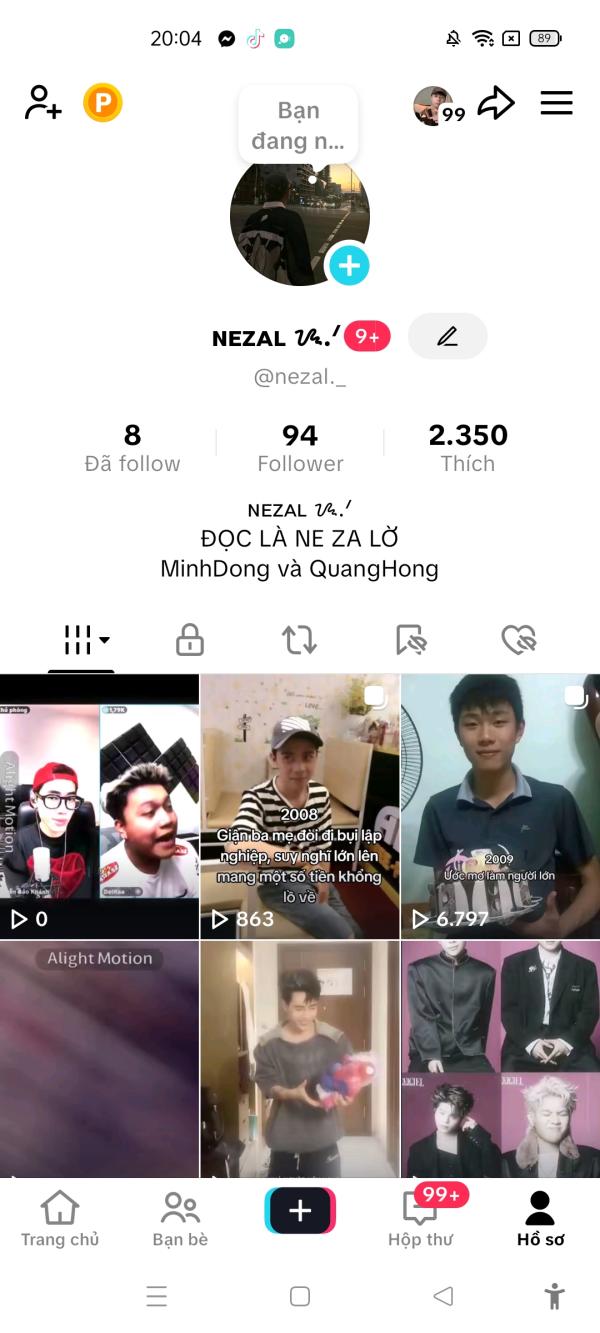Viewport: 600px width, 1333px height.
Task: Switch to the private videos lock tab
Action: (x=190, y=640)
